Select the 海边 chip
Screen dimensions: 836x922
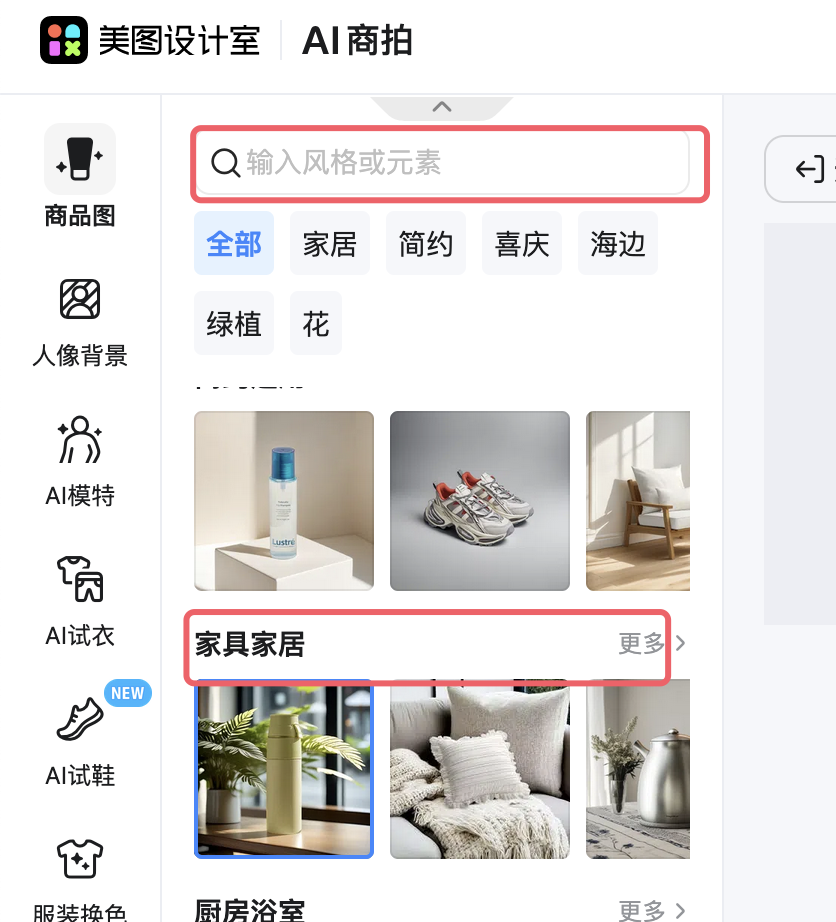coord(618,244)
